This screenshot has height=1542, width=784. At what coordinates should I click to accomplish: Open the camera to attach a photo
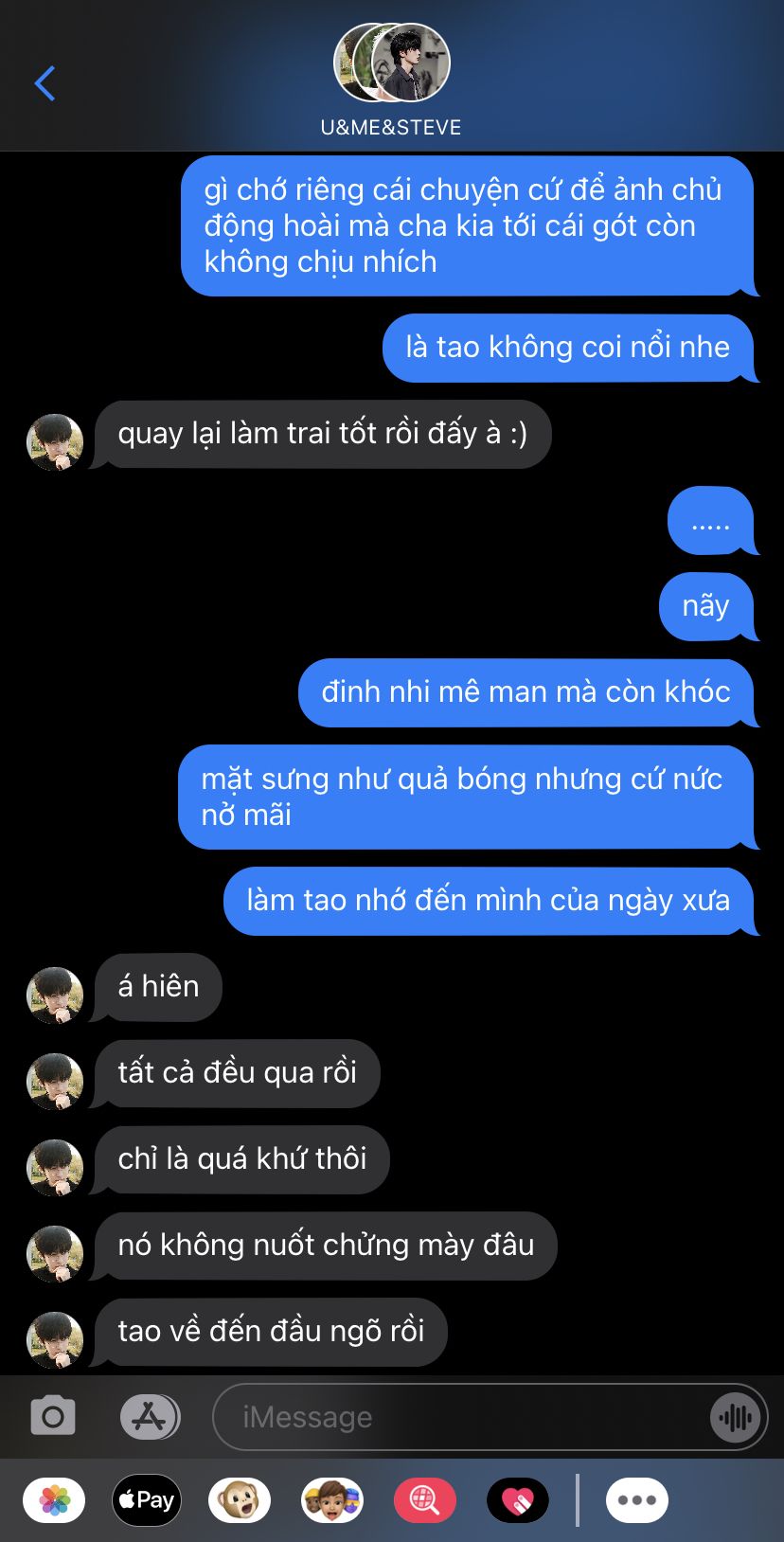[53, 1417]
